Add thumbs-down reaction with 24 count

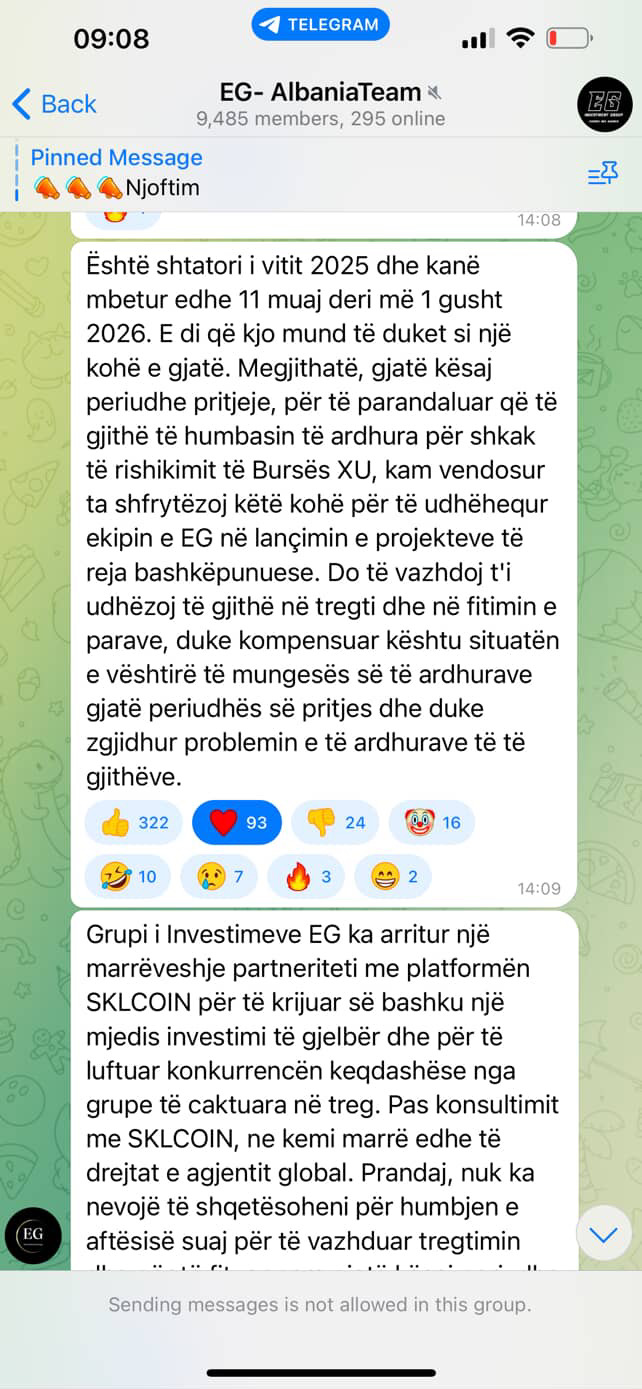tap(335, 823)
